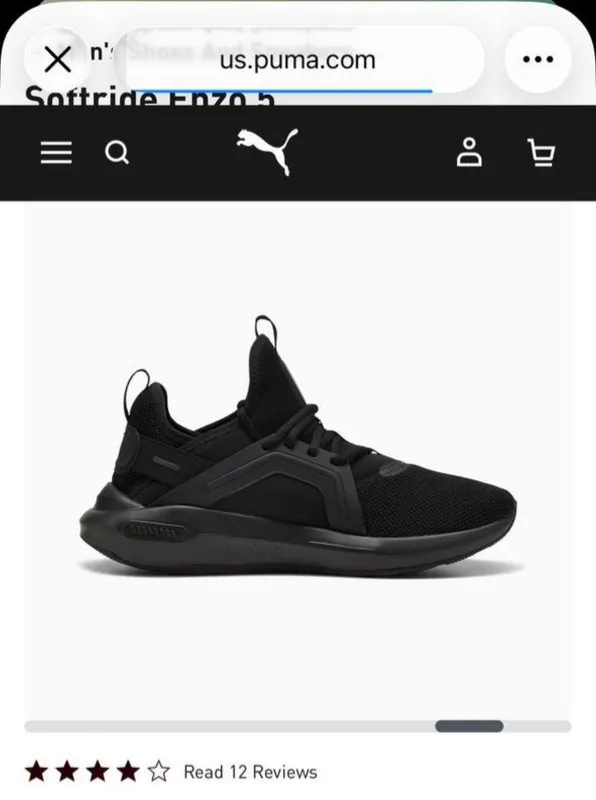Image resolution: width=596 pixels, height=800 pixels.
Task: Open the Puma hamburger menu
Action: (x=56, y=153)
